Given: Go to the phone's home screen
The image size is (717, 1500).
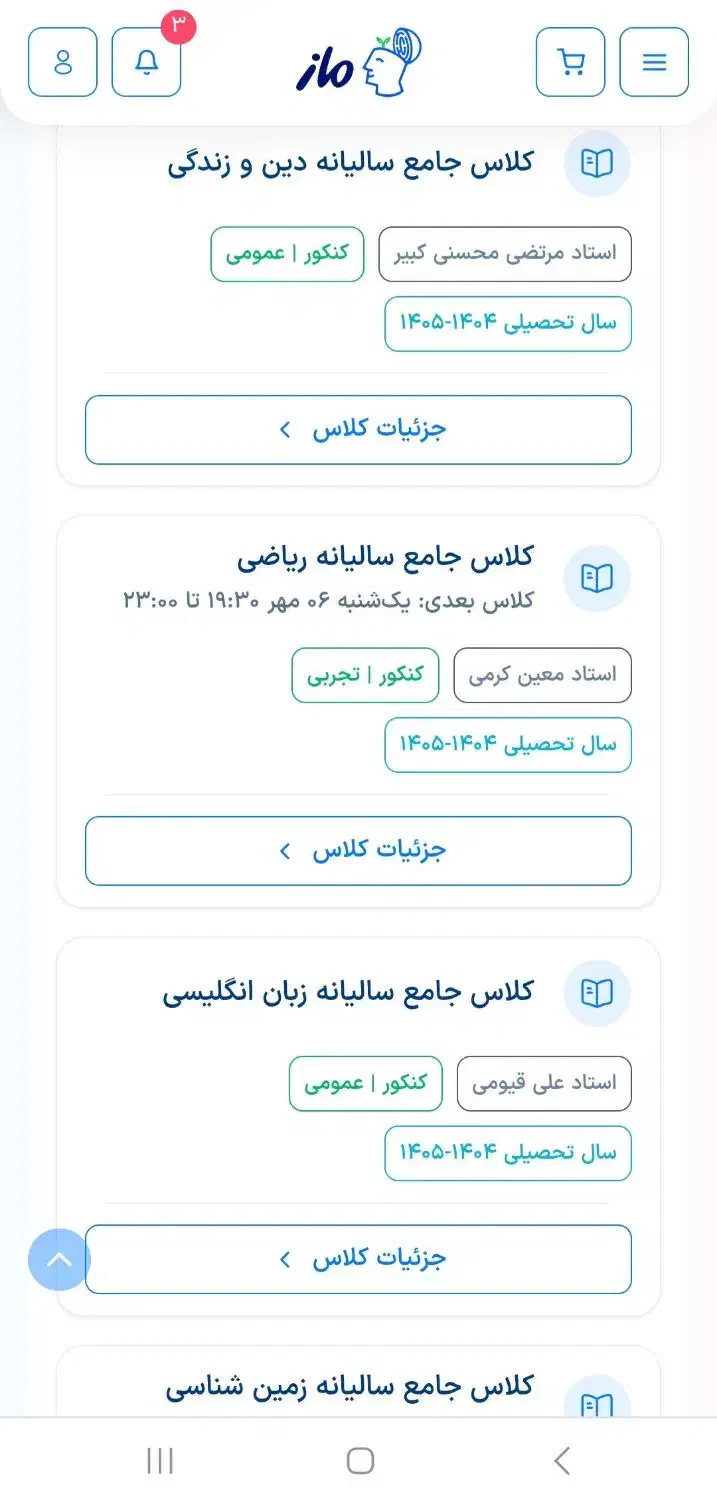Looking at the screenshot, I should [360, 1461].
